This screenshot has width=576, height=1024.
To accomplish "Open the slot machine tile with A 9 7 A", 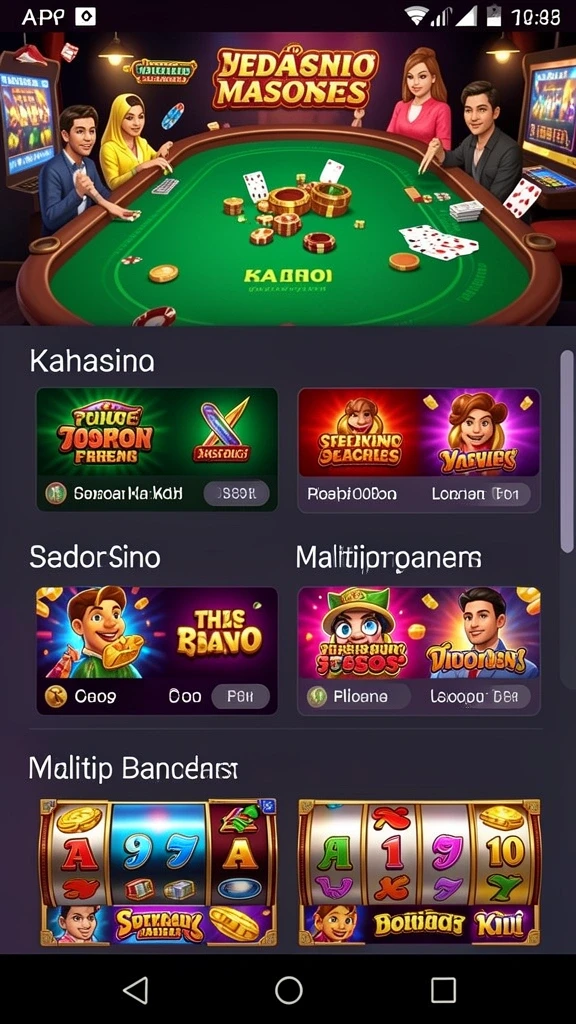I will pyautogui.click(x=157, y=872).
